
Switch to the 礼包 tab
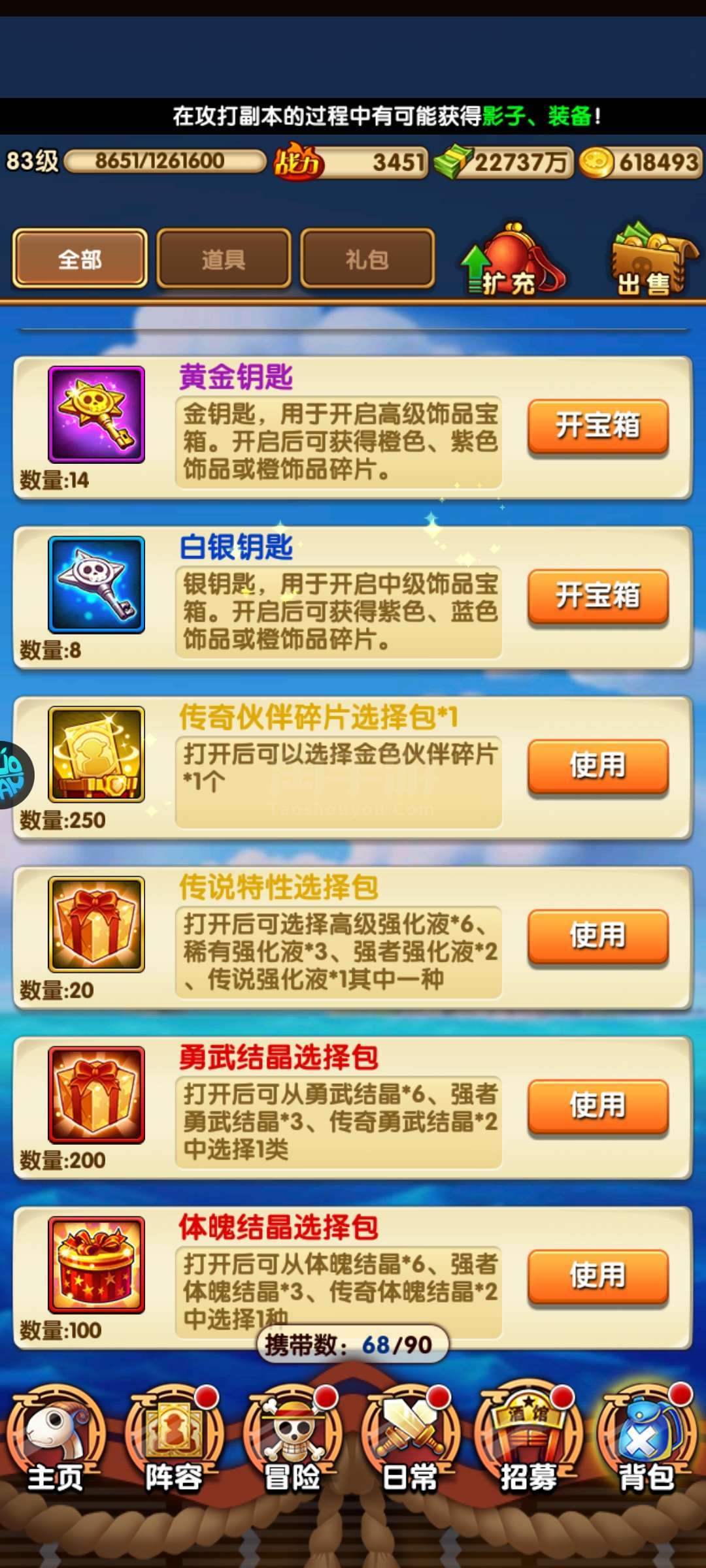point(367,259)
